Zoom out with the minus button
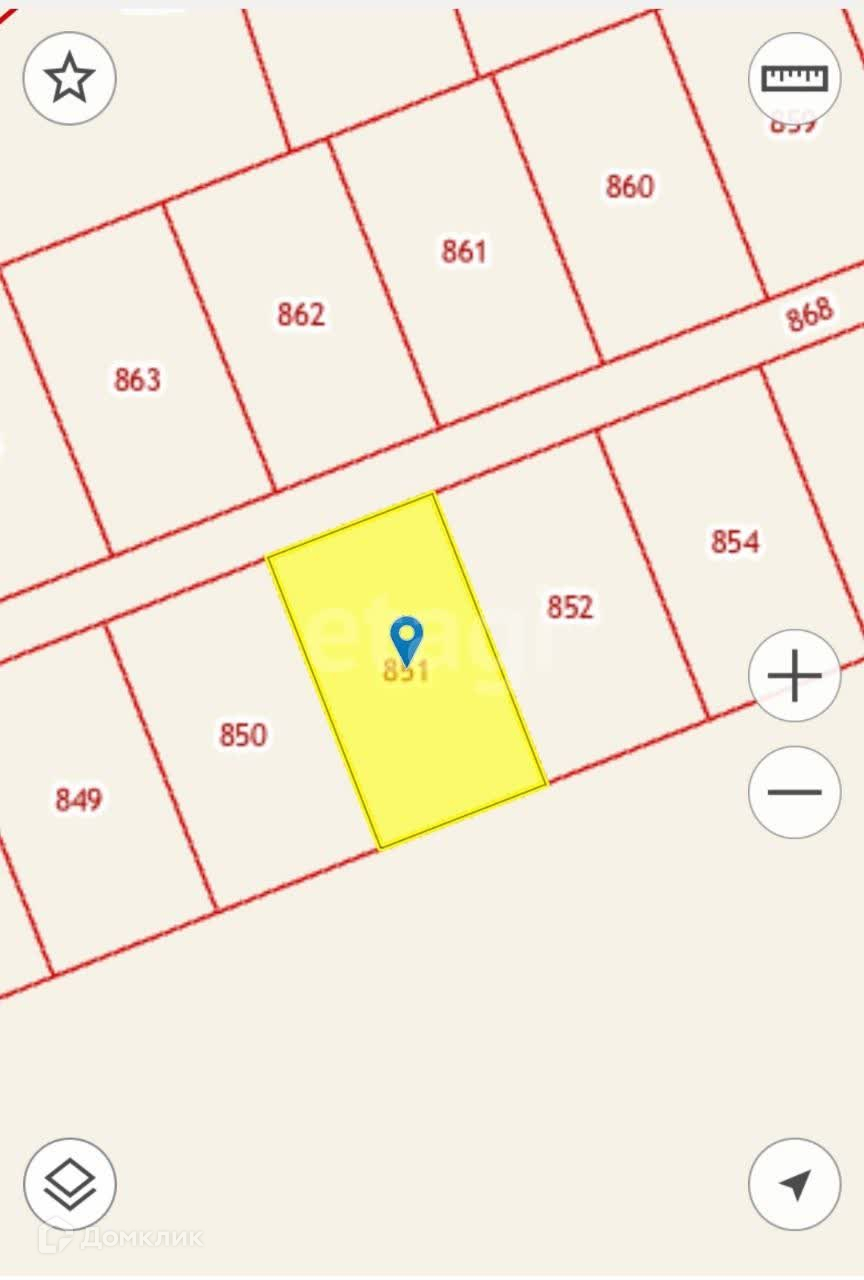Viewport: 864px width, 1280px height. coord(794,792)
